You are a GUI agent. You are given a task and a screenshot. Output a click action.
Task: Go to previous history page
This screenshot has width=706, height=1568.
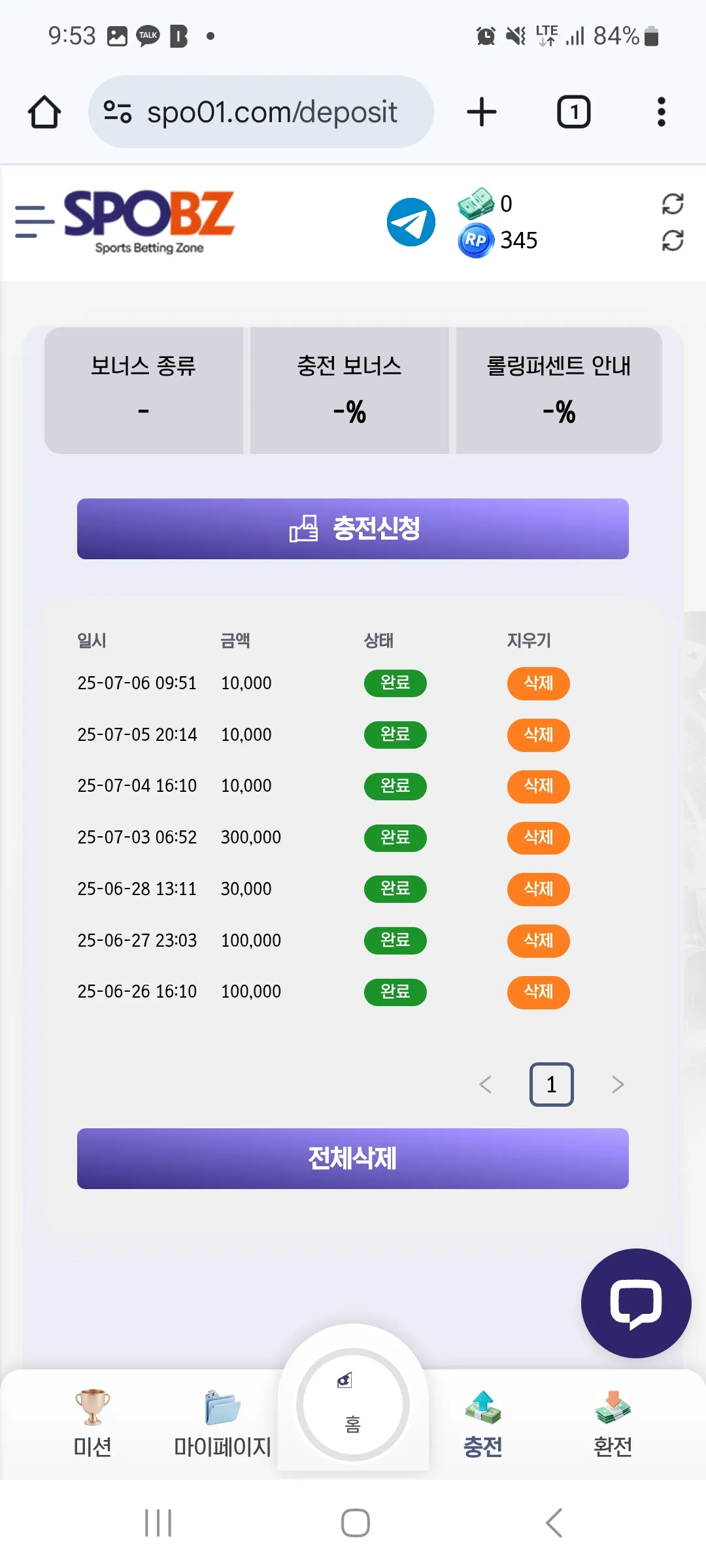[485, 1085]
